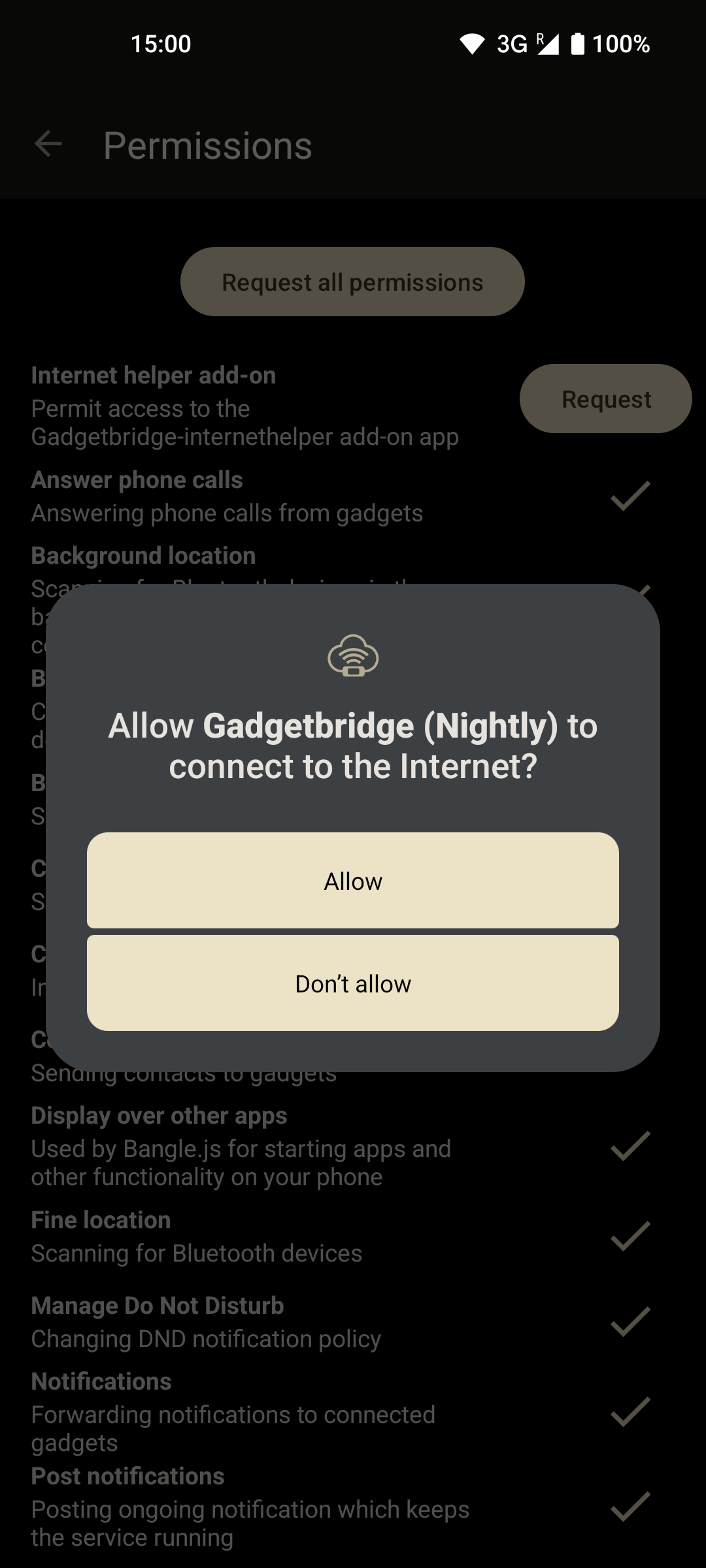
Task: Allow Gadgetbridge to connect to the Internet
Action: (353, 881)
